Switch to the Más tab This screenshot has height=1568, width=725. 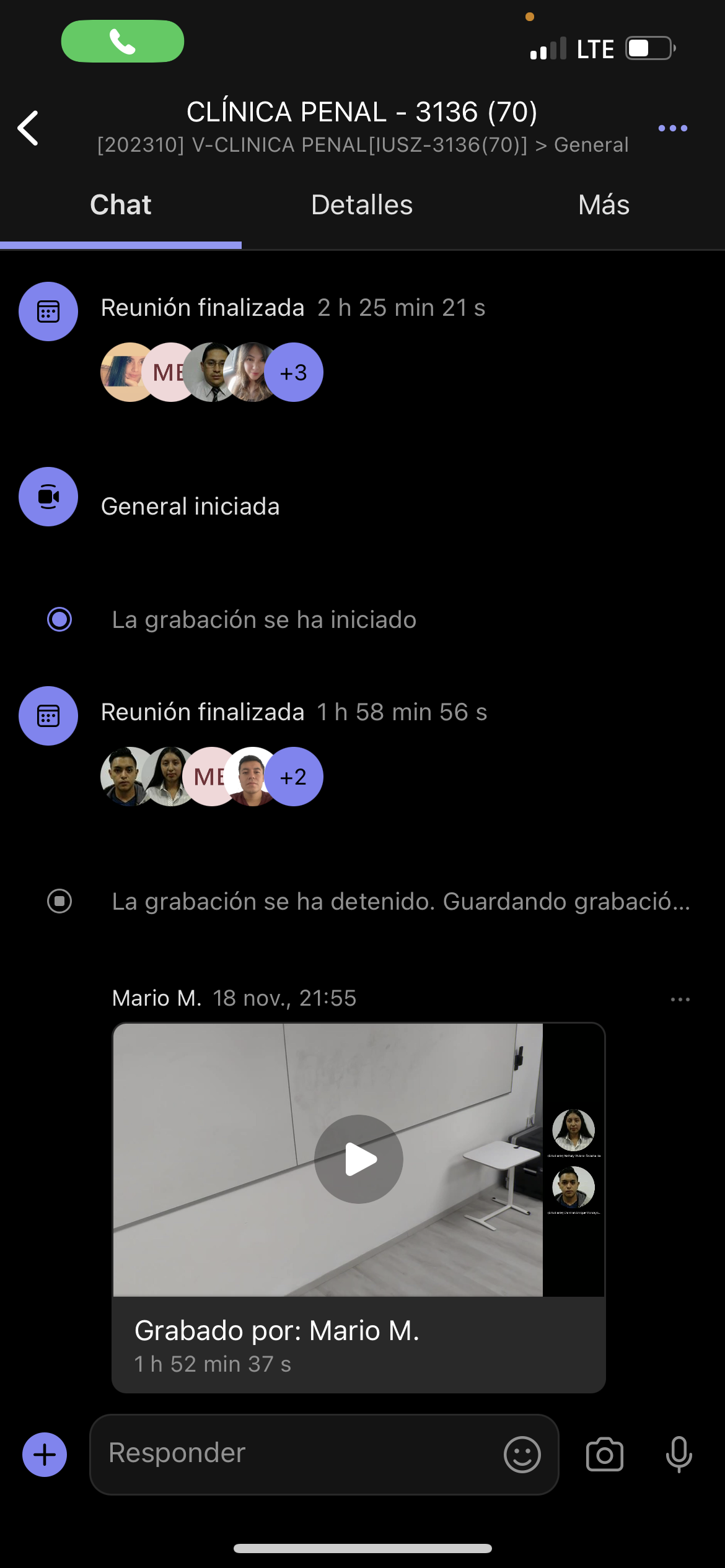pyautogui.click(x=604, y=205)
